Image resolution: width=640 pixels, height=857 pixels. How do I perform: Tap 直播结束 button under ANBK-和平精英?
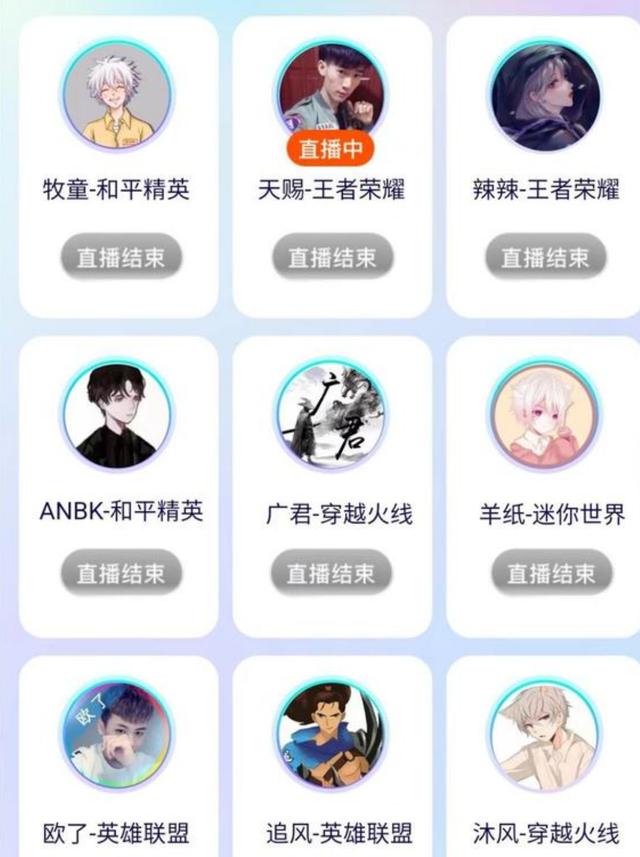120,574
